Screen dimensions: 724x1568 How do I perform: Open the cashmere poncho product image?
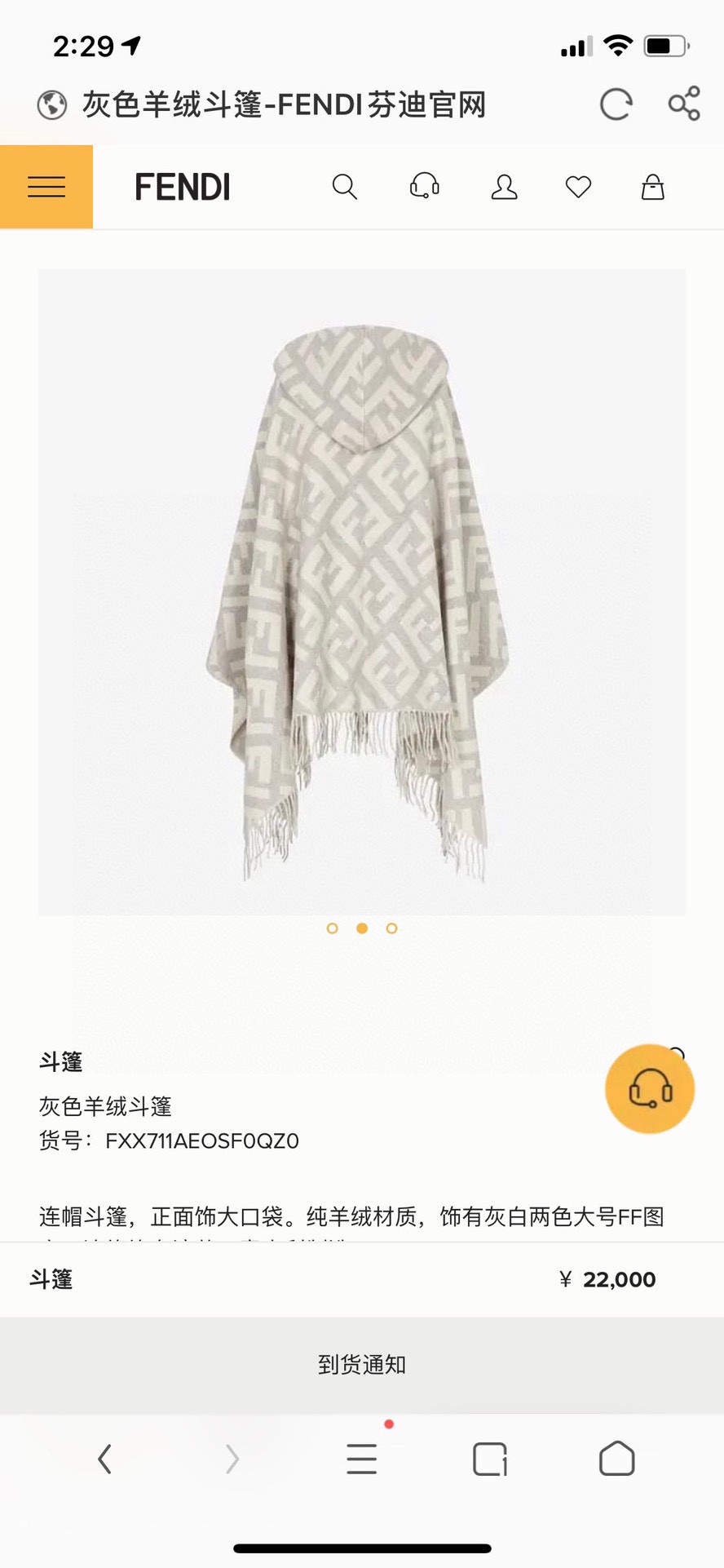(361, 591)
